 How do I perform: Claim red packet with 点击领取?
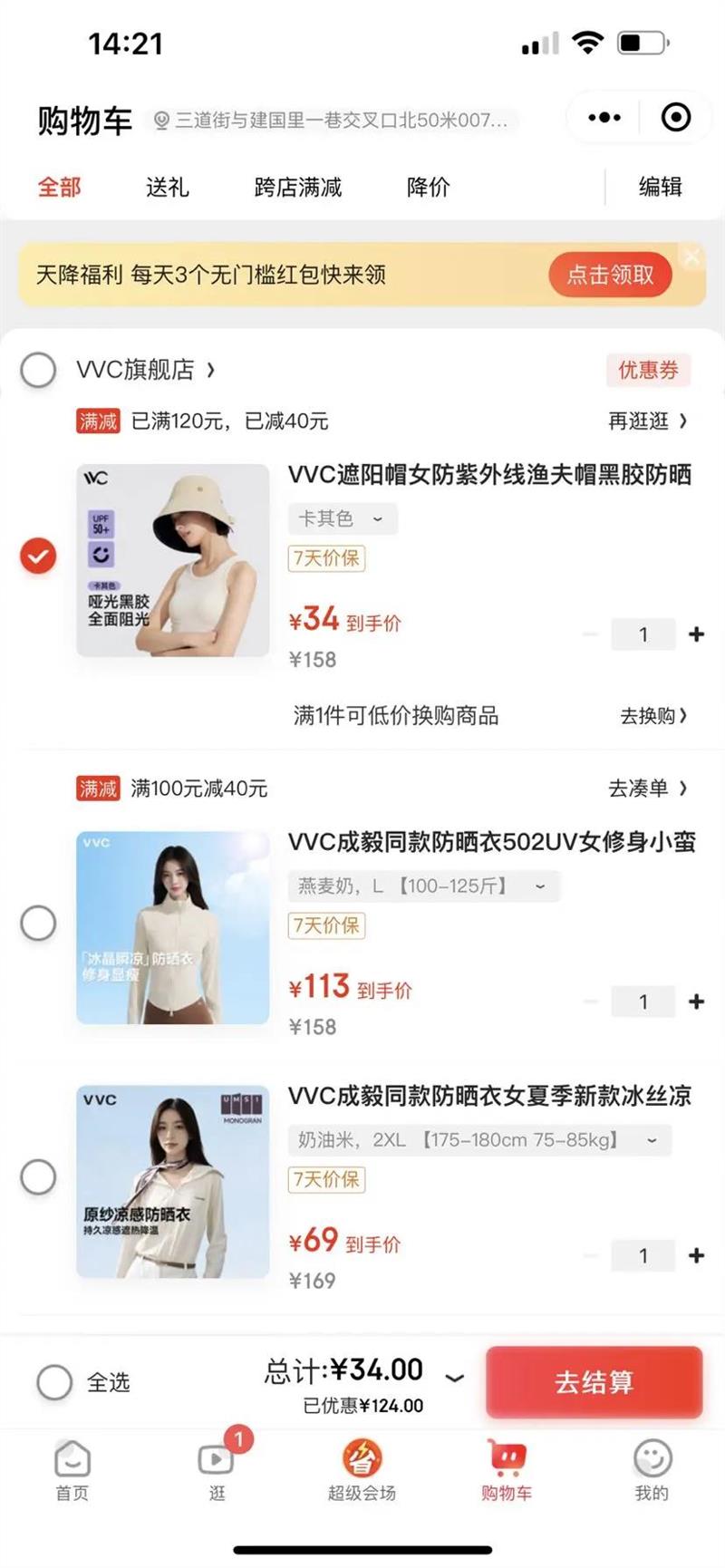point(610,275)
